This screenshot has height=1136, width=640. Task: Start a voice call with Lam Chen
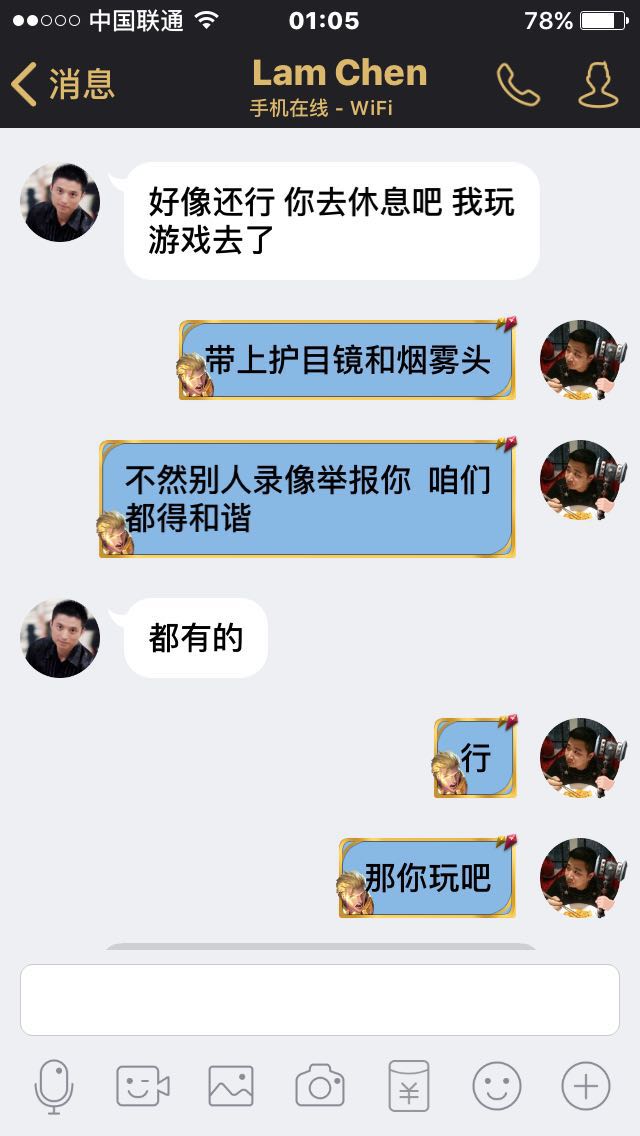pyautogui.click(x=518, y=85)
